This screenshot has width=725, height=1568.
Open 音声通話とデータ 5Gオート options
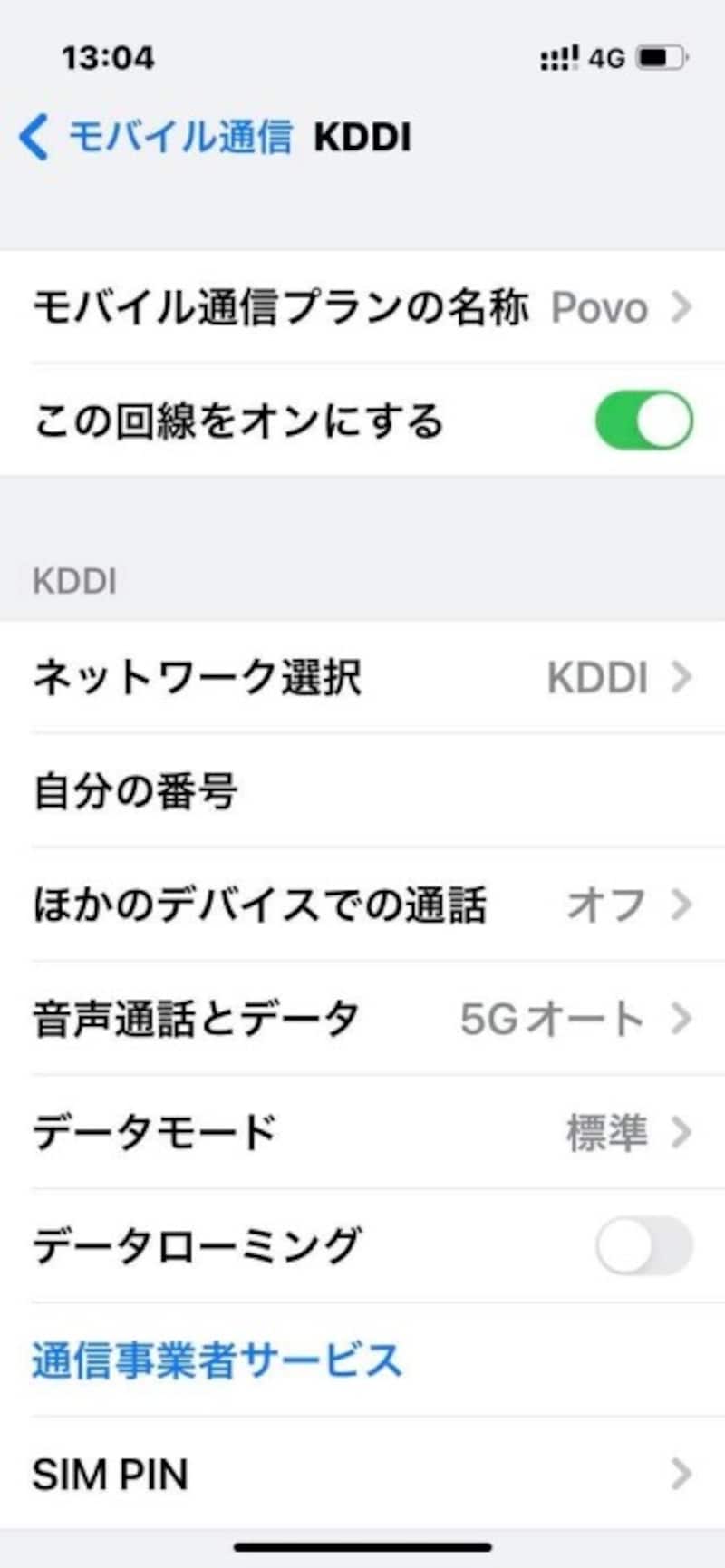pos(362,1018)
